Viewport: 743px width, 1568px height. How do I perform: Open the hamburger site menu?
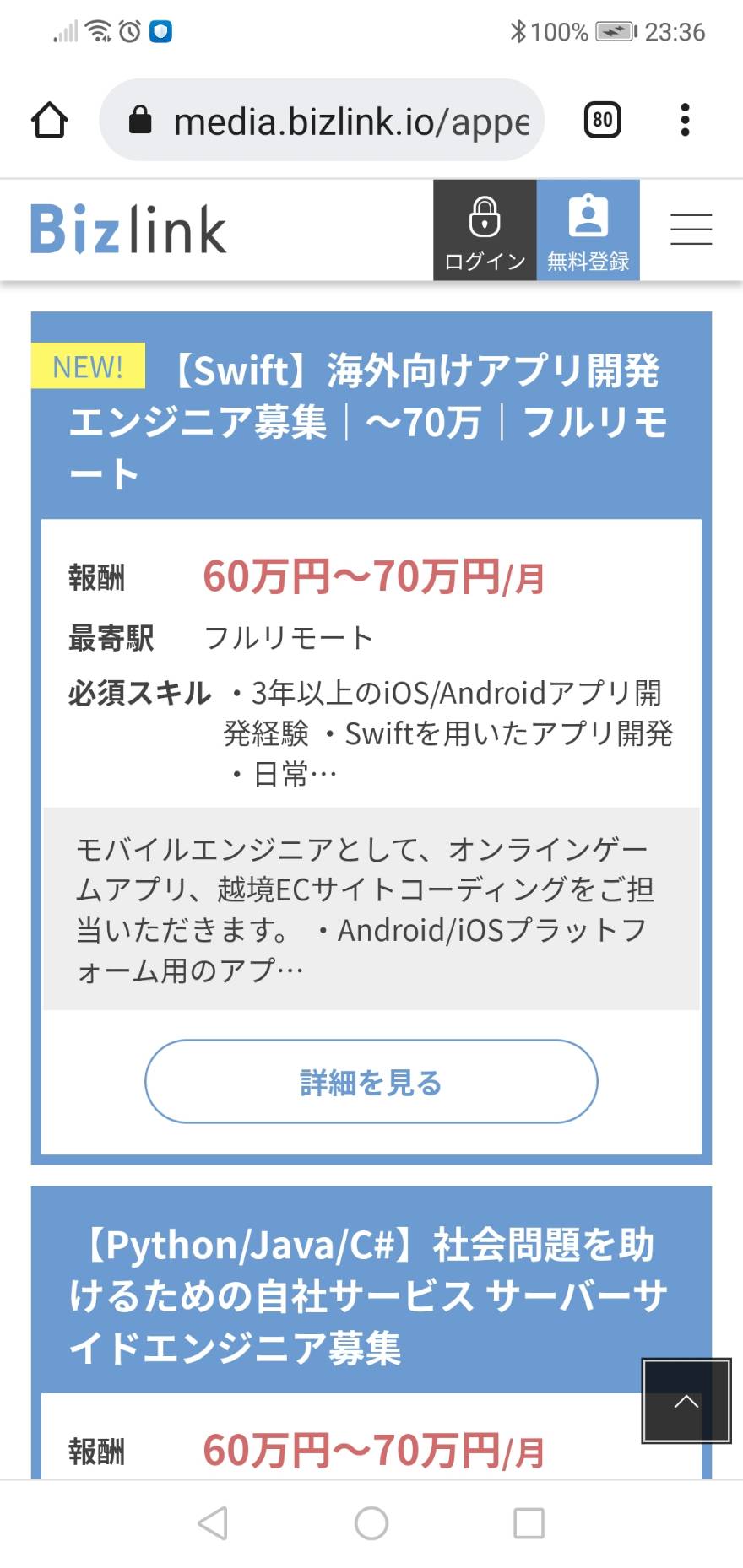[691, 229]
